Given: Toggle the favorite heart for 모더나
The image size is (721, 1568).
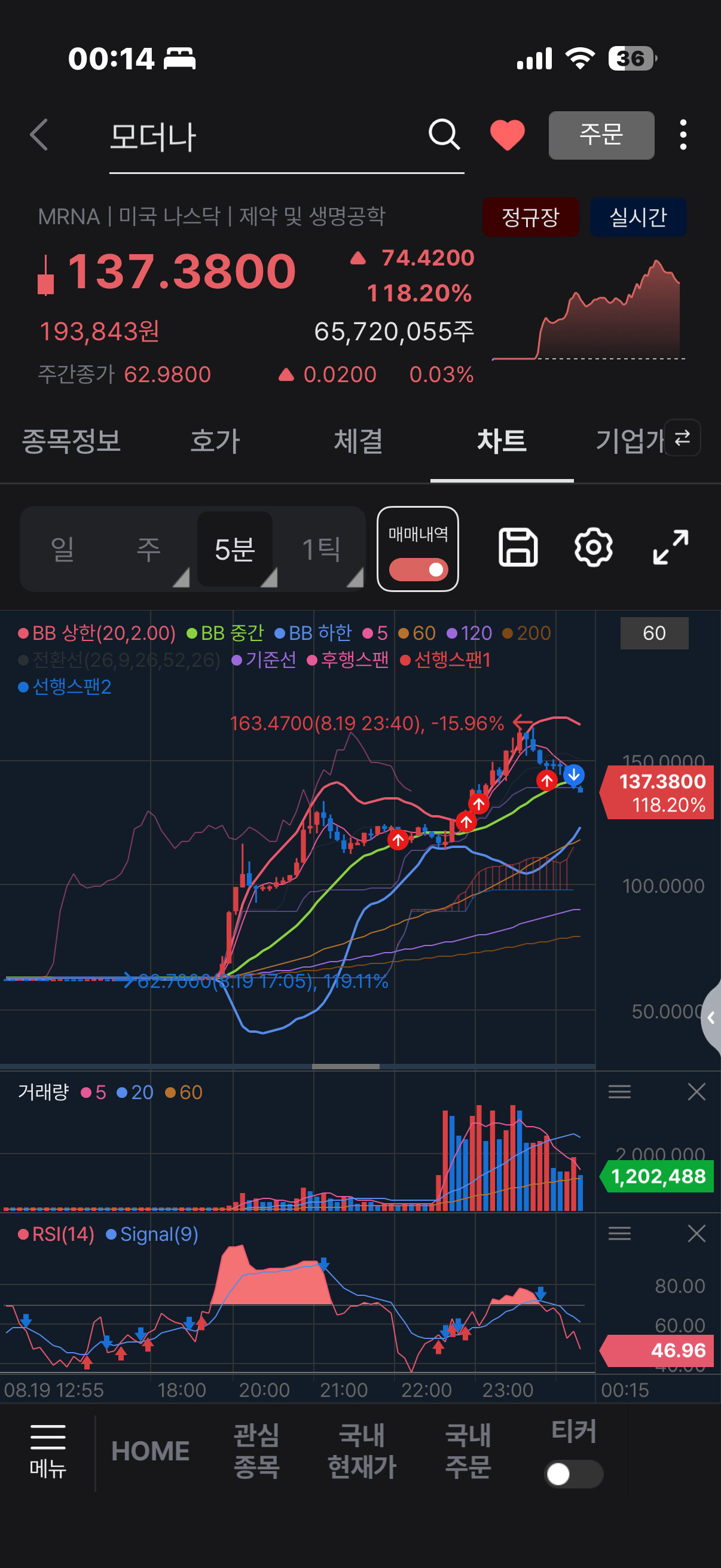Looking at the screenshot, I should [508, 135].
